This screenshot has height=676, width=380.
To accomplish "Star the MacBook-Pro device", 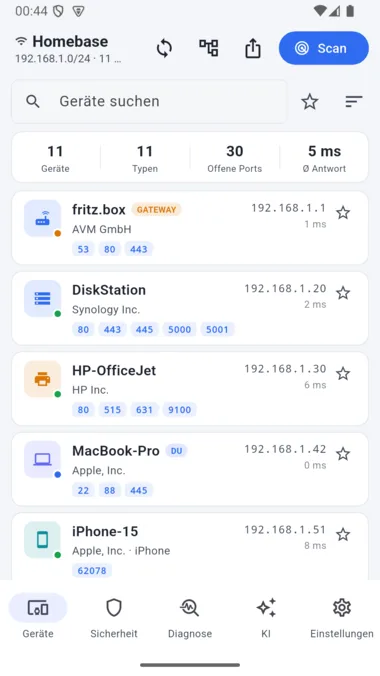I will click(x=343, y=454).
